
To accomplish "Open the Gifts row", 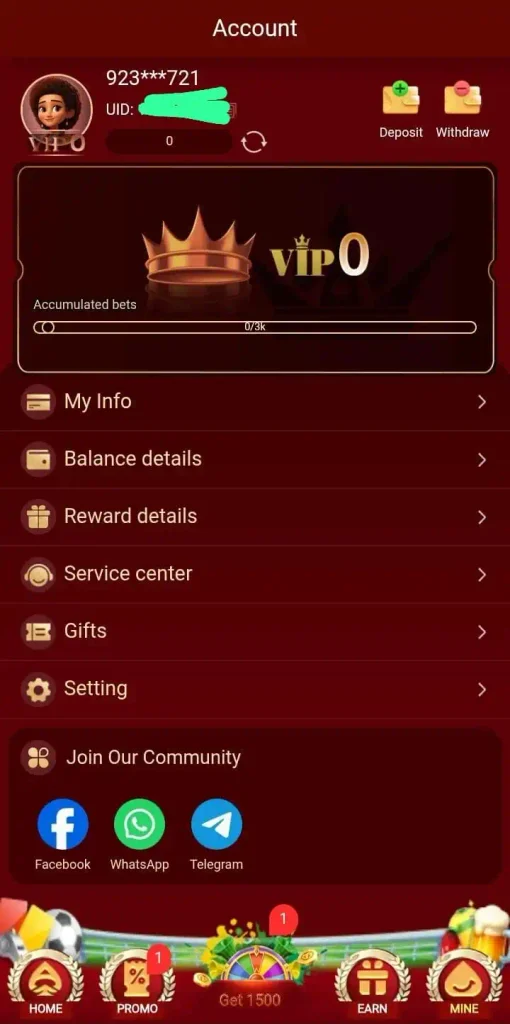I will click(x=255, y=632).
